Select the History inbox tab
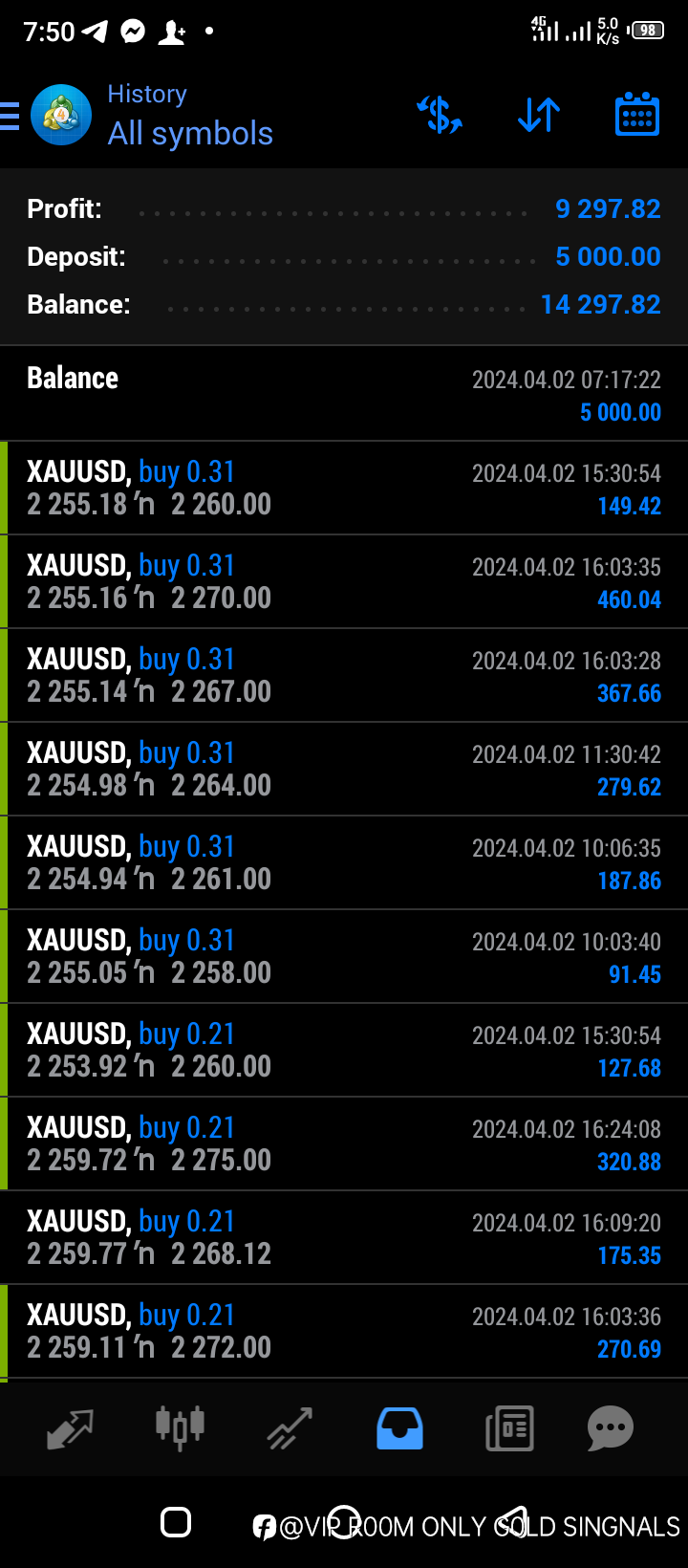688x1568 pixels. 399,1428
